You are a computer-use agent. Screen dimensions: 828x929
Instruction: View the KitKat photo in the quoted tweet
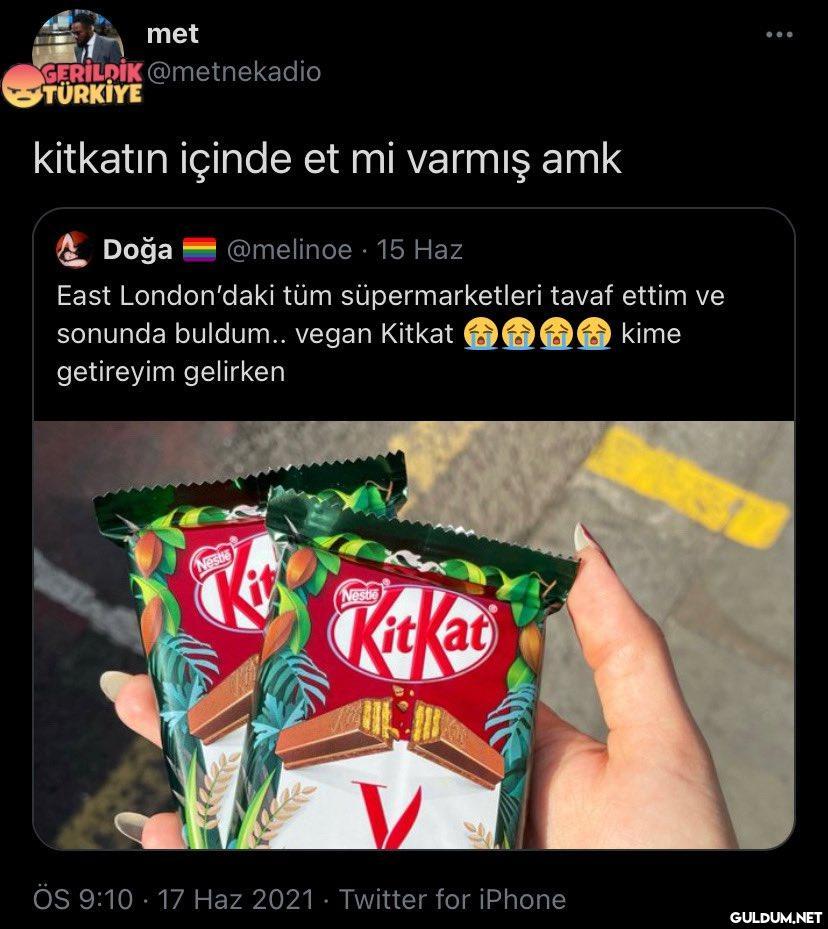(x=414, y=634)
